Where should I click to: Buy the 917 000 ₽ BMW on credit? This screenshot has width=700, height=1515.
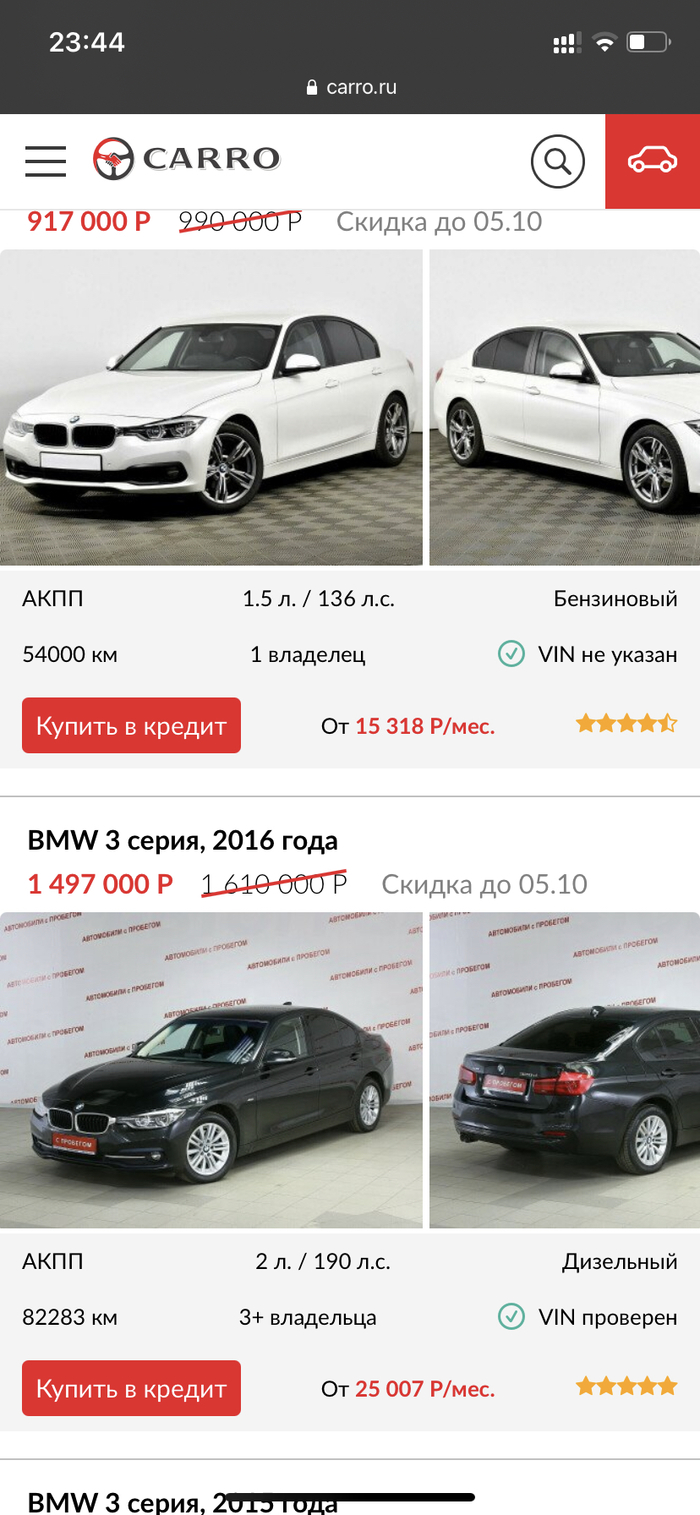pyautogui.click(x=131, y=725)
